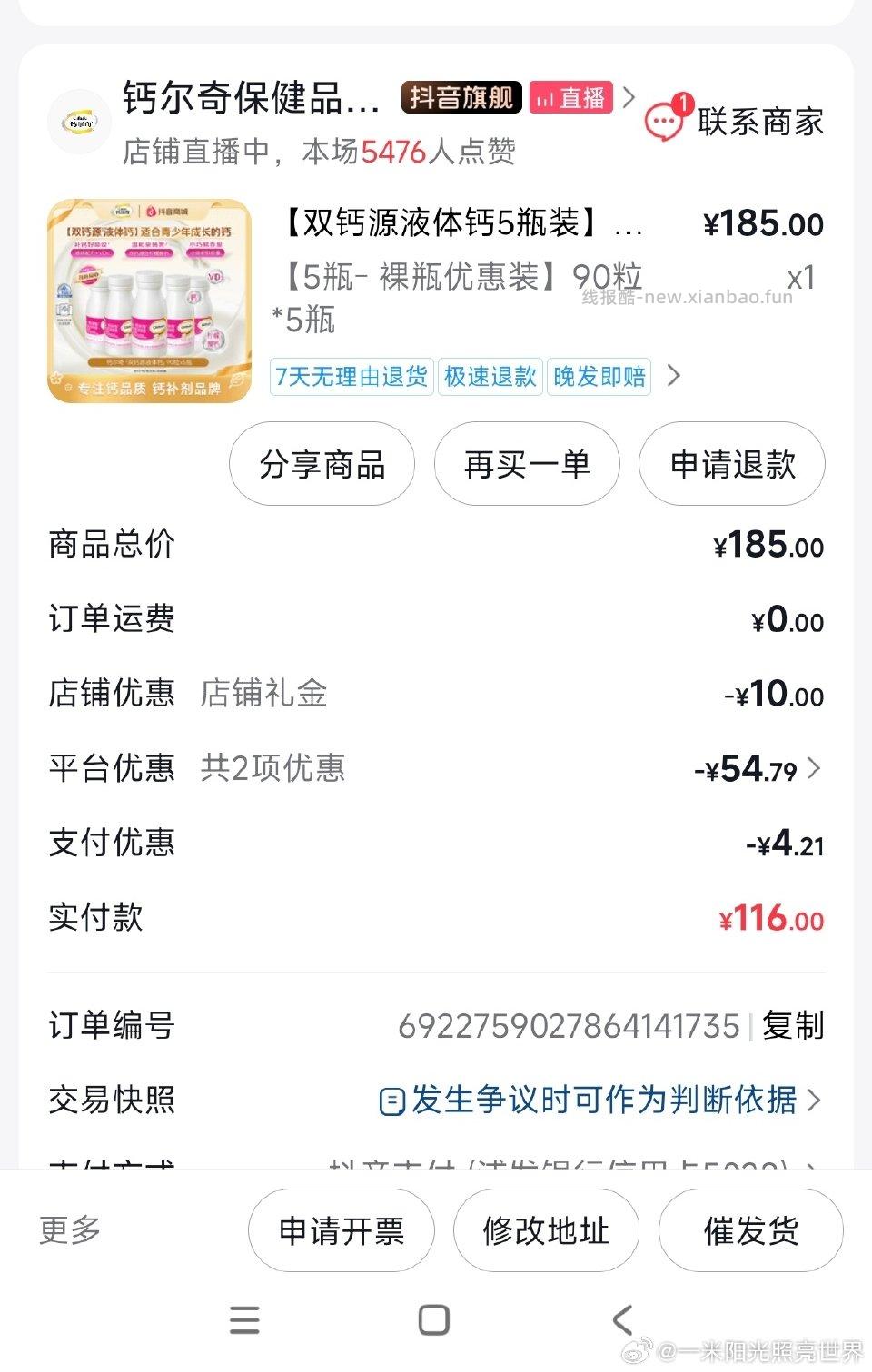
Task: Tap the Android home navigation icon
Action: 436,1319
